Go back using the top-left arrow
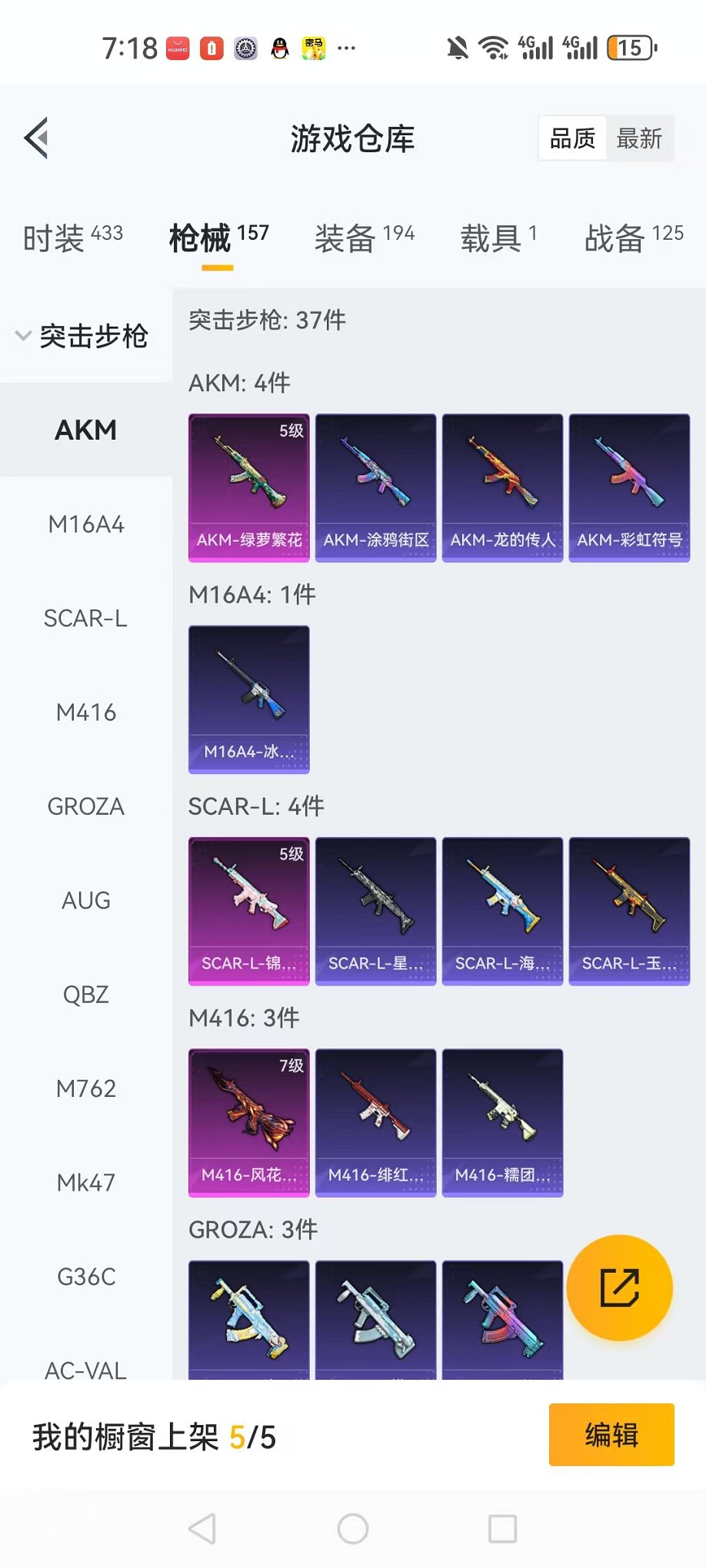 tap(37, 138)
